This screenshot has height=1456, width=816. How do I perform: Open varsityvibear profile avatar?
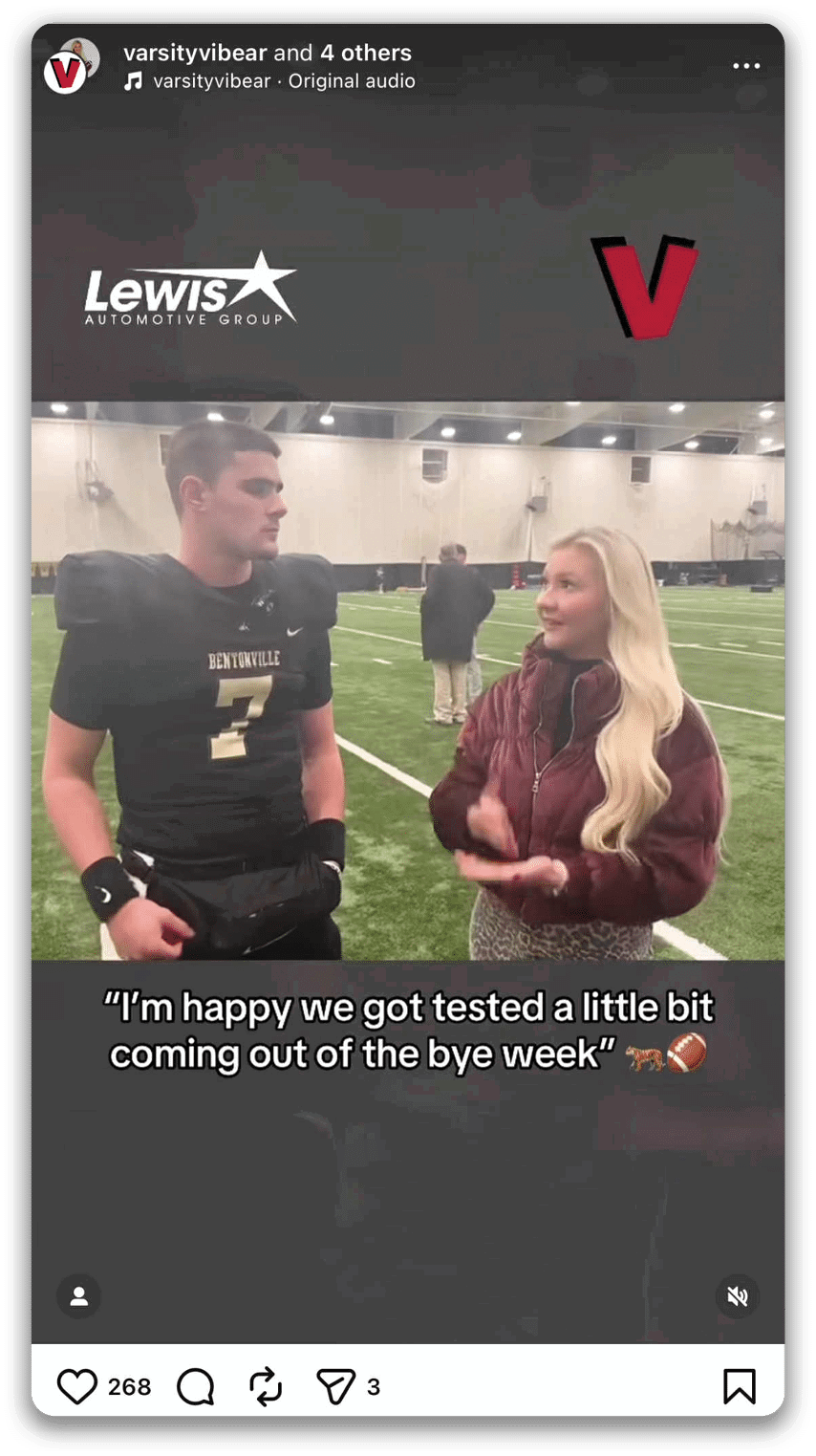67,69
